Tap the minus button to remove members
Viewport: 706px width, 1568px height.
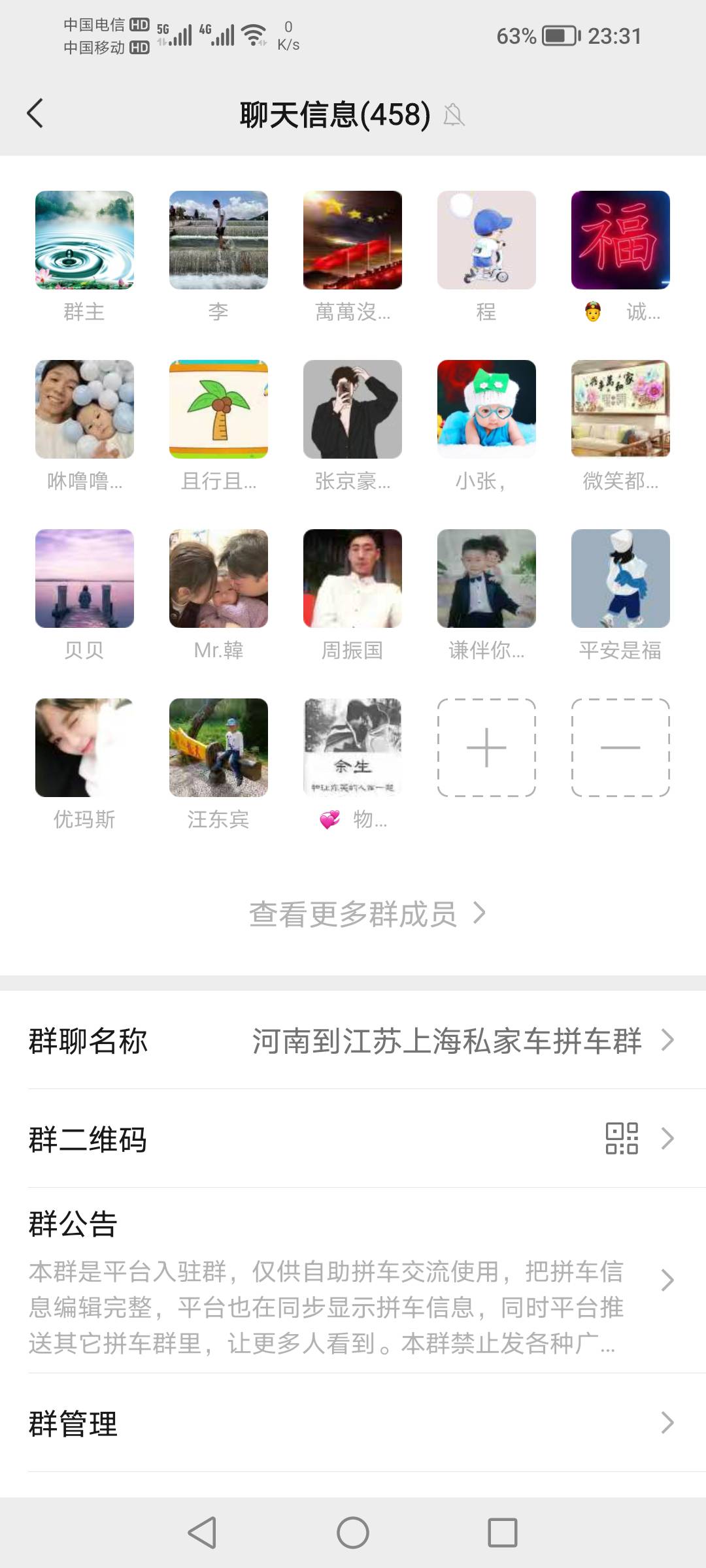point(620,747)
